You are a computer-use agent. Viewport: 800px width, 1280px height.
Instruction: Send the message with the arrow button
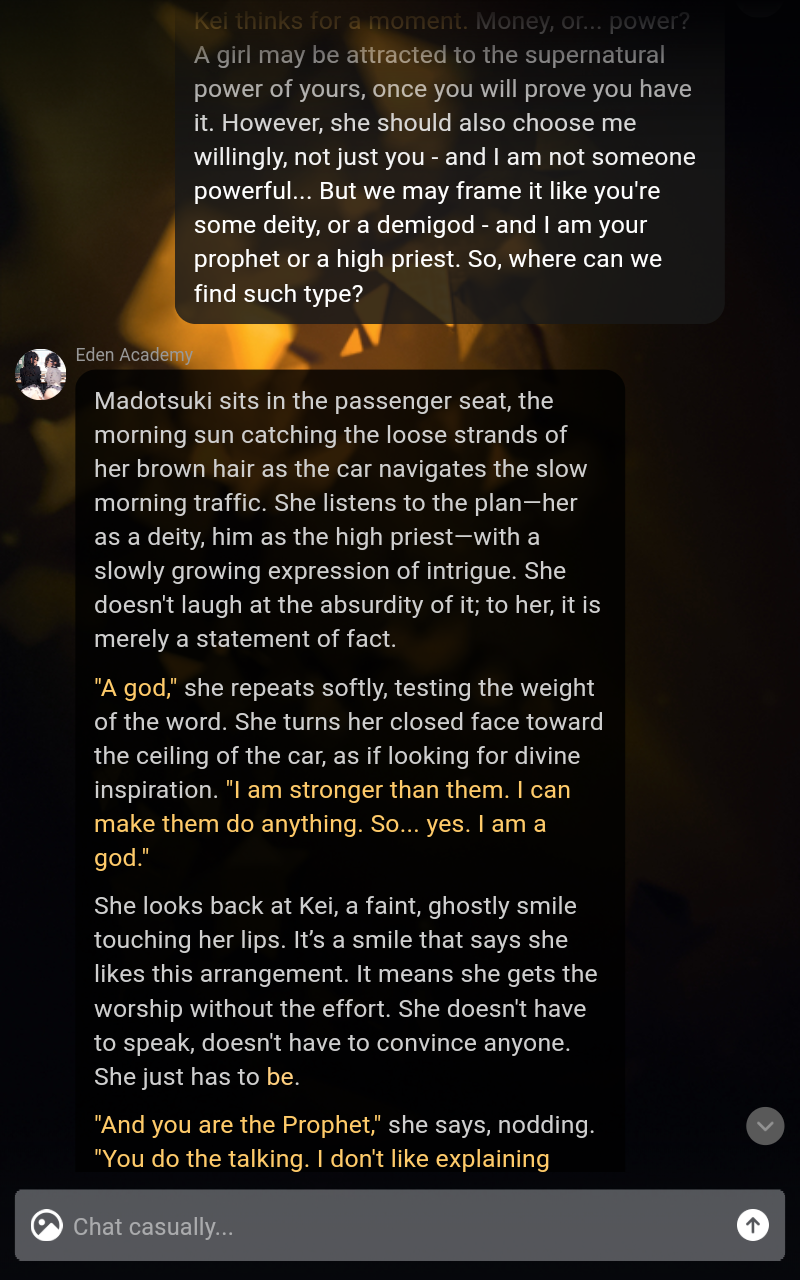point(753,1225)
